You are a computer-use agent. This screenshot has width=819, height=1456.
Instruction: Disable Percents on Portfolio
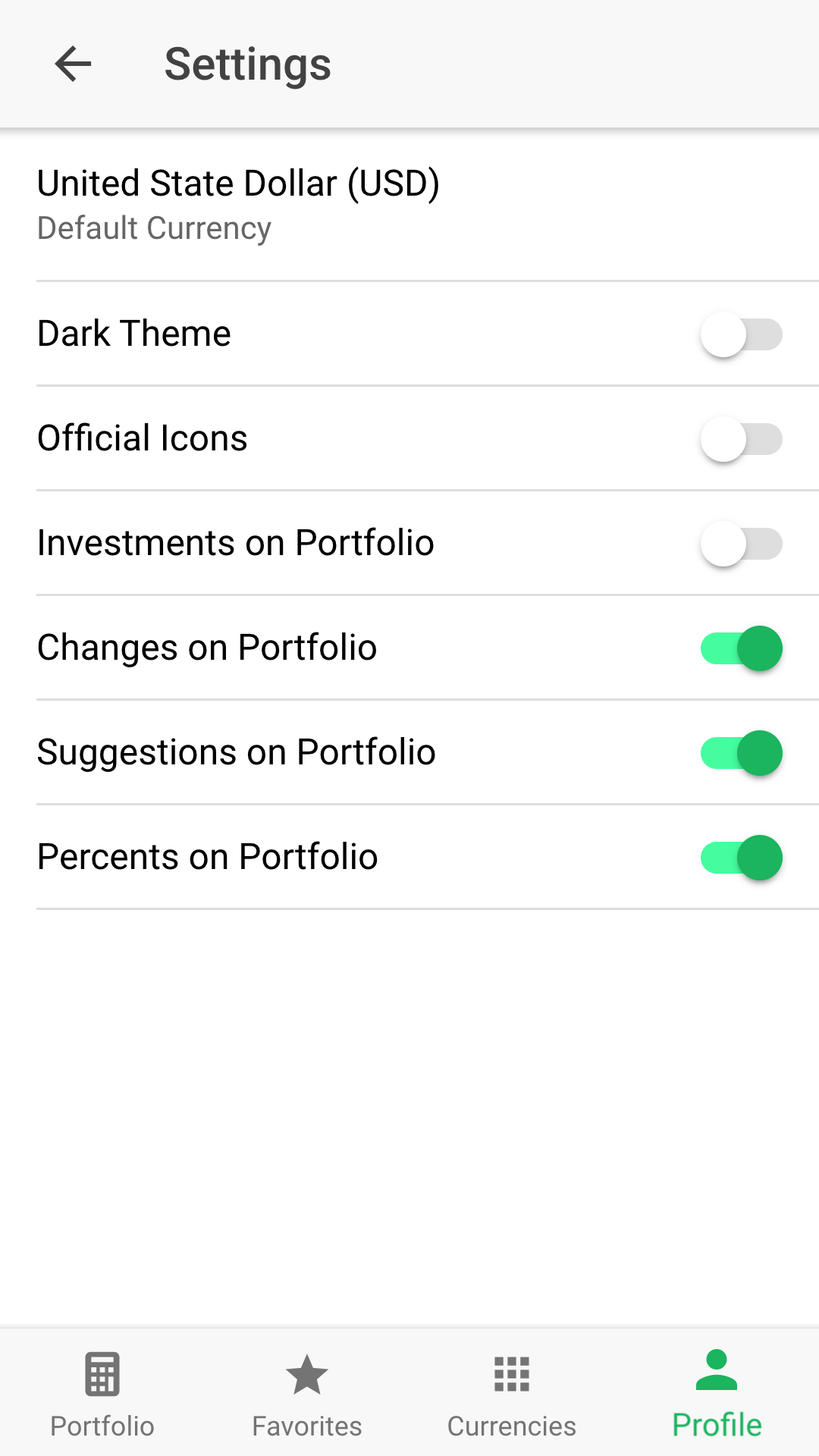click(x=741, y=858)
